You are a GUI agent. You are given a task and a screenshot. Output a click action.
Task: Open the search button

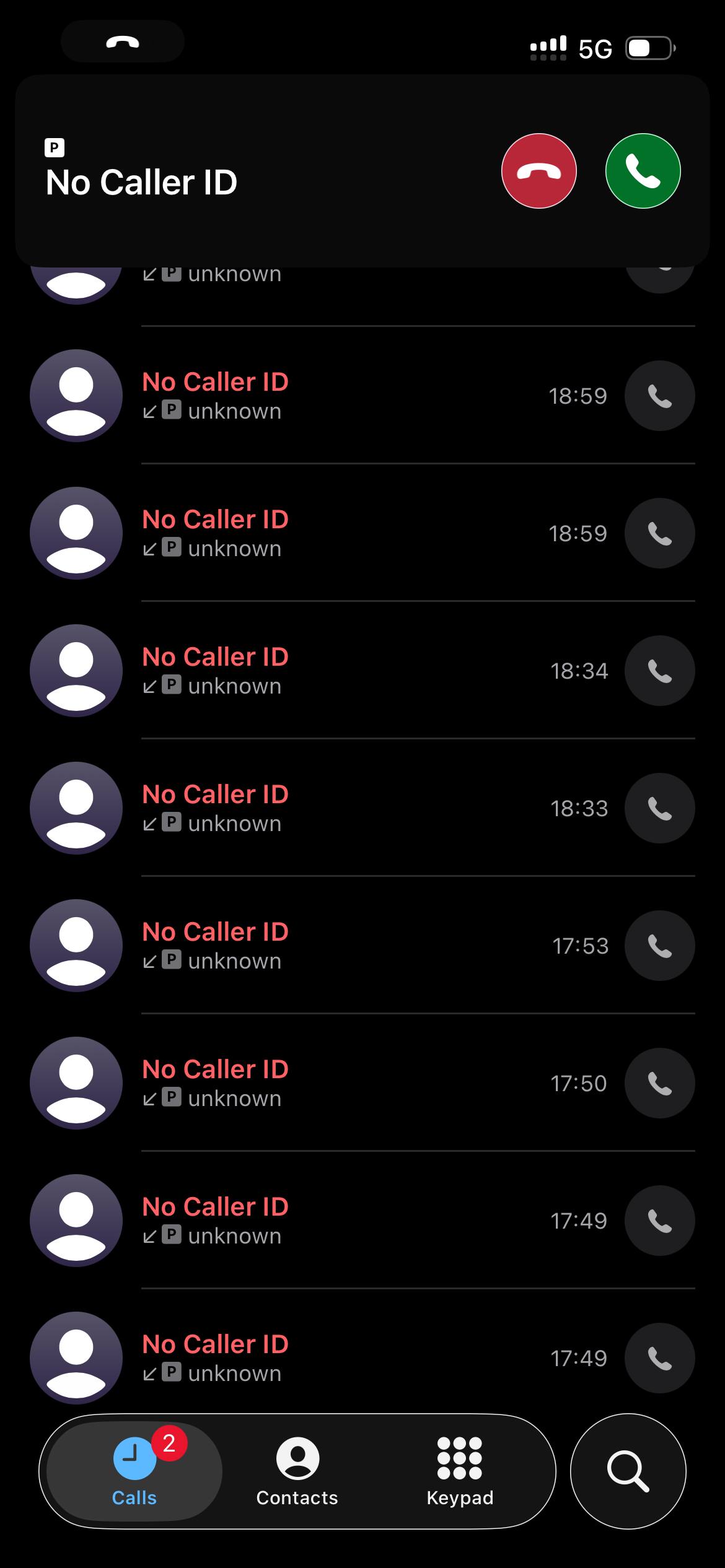coord(628,1471)
